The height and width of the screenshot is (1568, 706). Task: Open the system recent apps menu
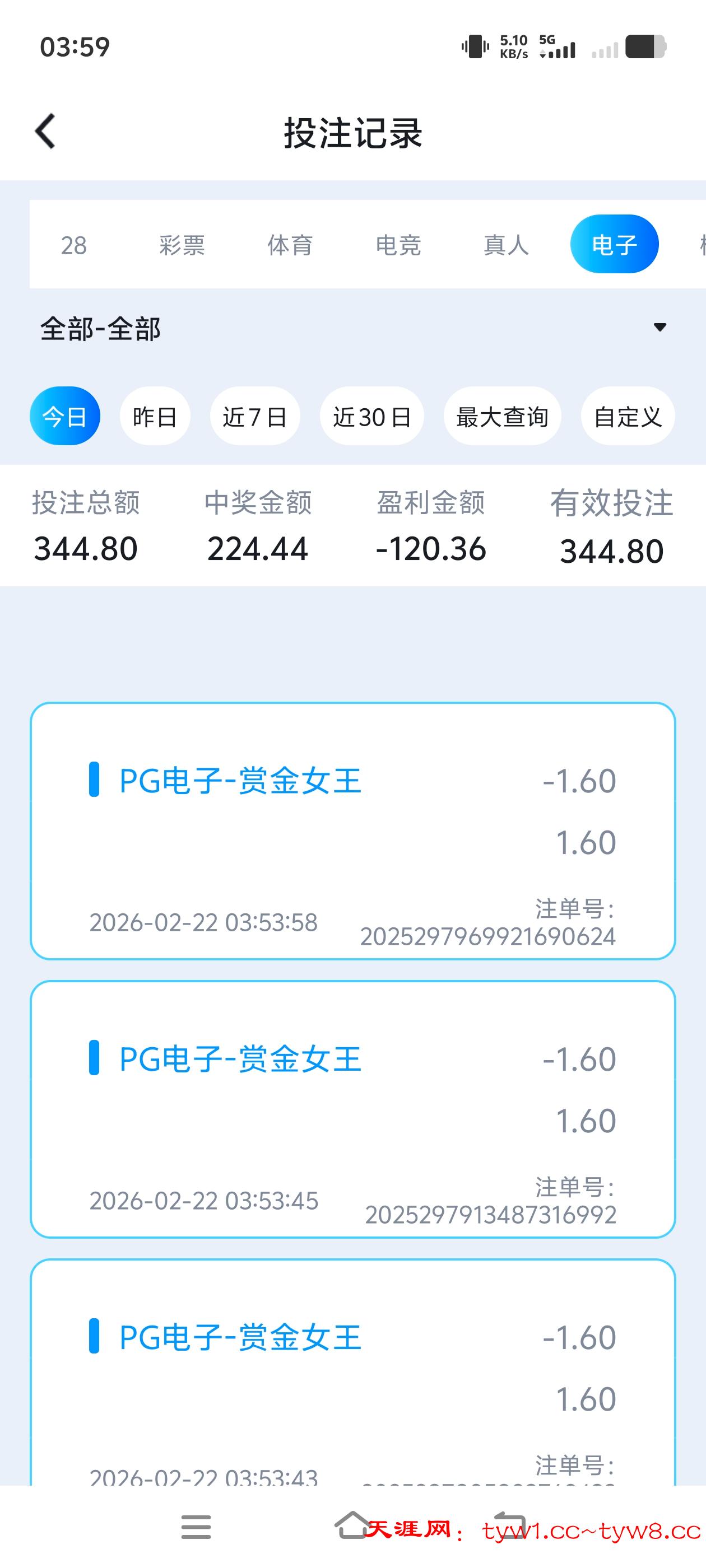196,1527
